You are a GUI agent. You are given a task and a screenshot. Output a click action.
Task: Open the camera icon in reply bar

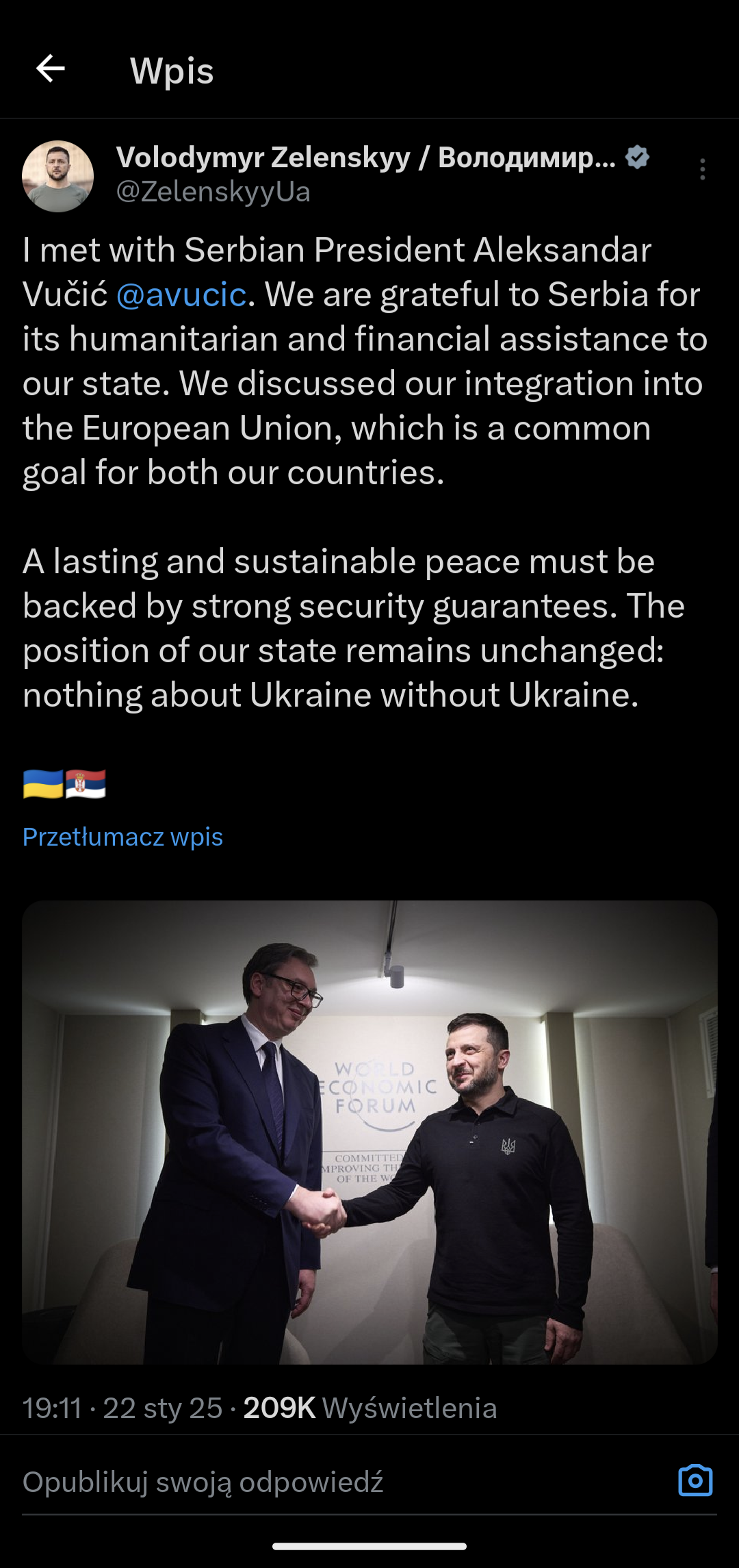point(695,1480)
